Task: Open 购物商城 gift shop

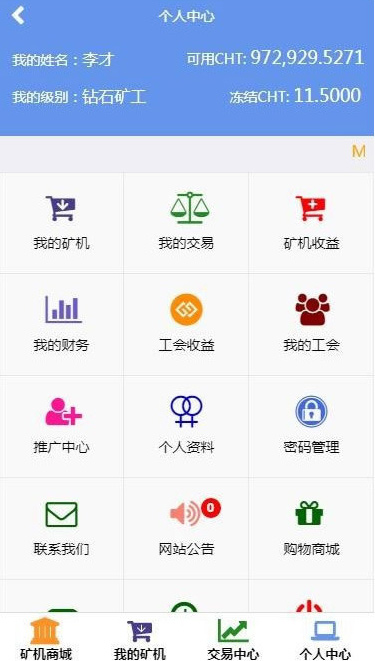Action: tap(311, 528)
